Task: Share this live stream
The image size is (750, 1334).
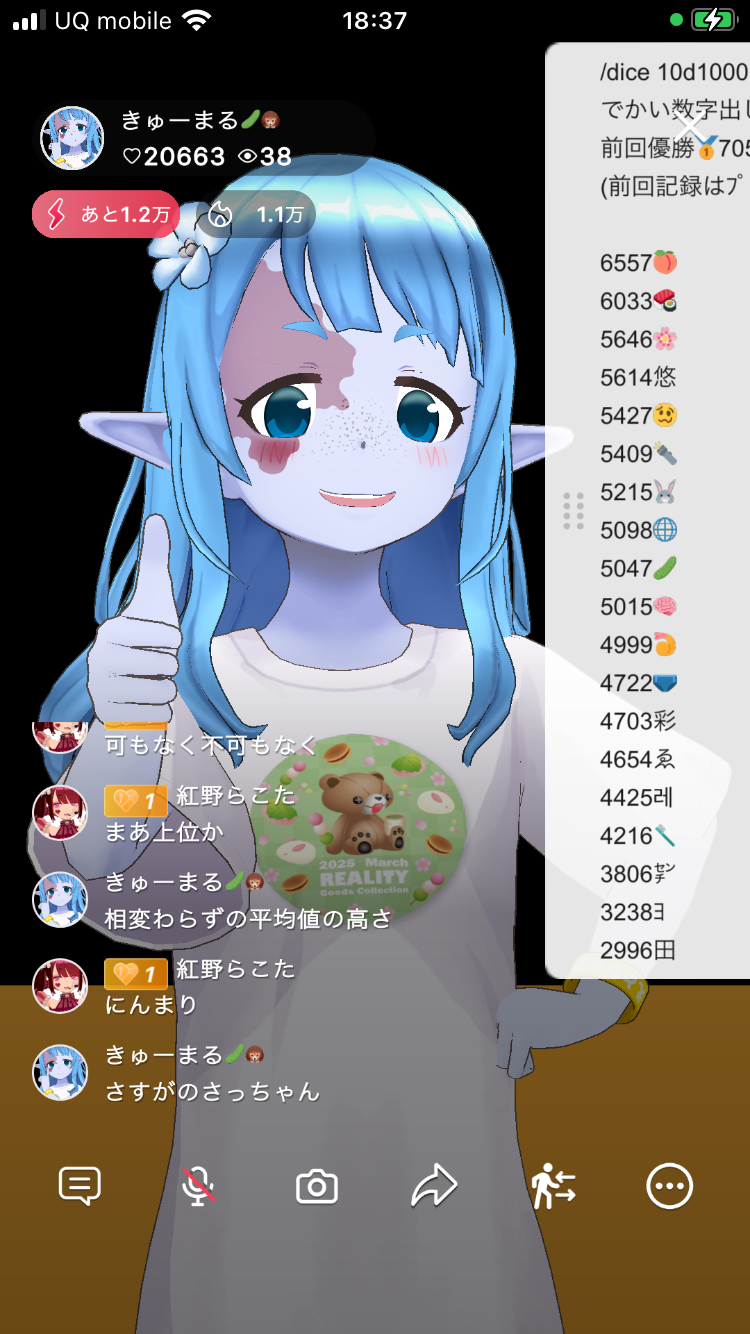Action: (x=434, y=1186)
